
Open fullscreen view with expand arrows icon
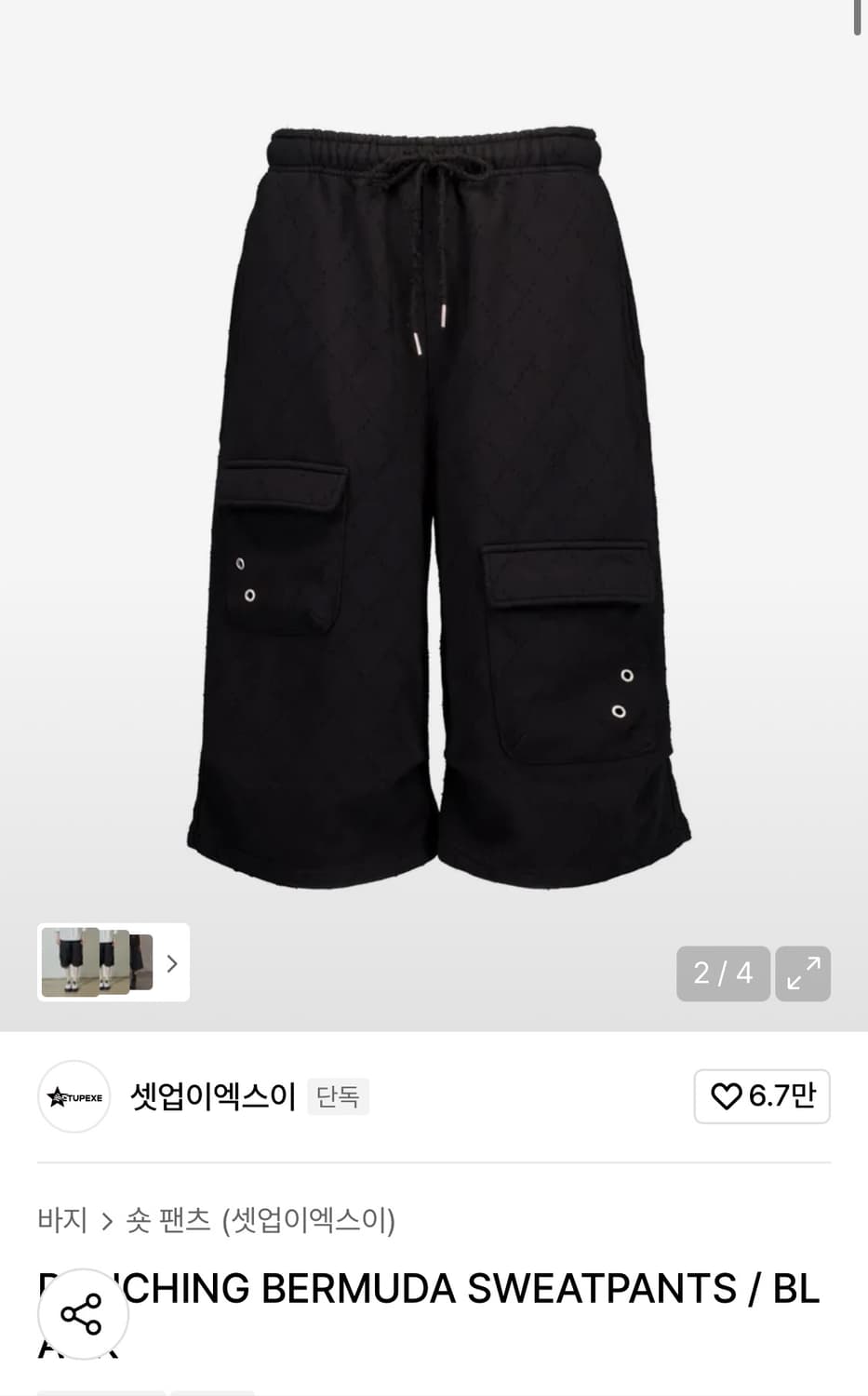point(803,973)
